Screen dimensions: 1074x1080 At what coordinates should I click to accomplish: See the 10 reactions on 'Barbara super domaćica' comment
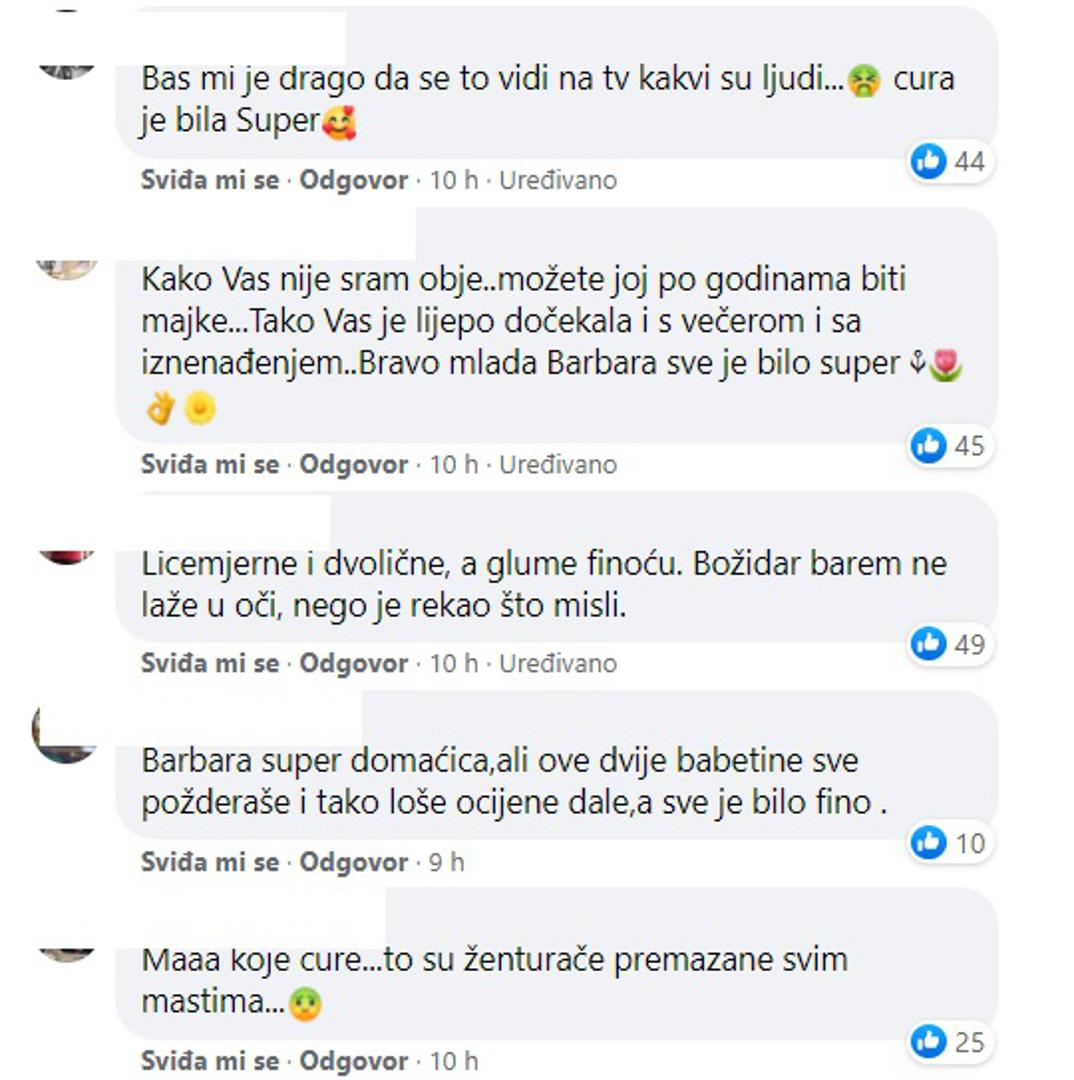[x=949, y=844]
